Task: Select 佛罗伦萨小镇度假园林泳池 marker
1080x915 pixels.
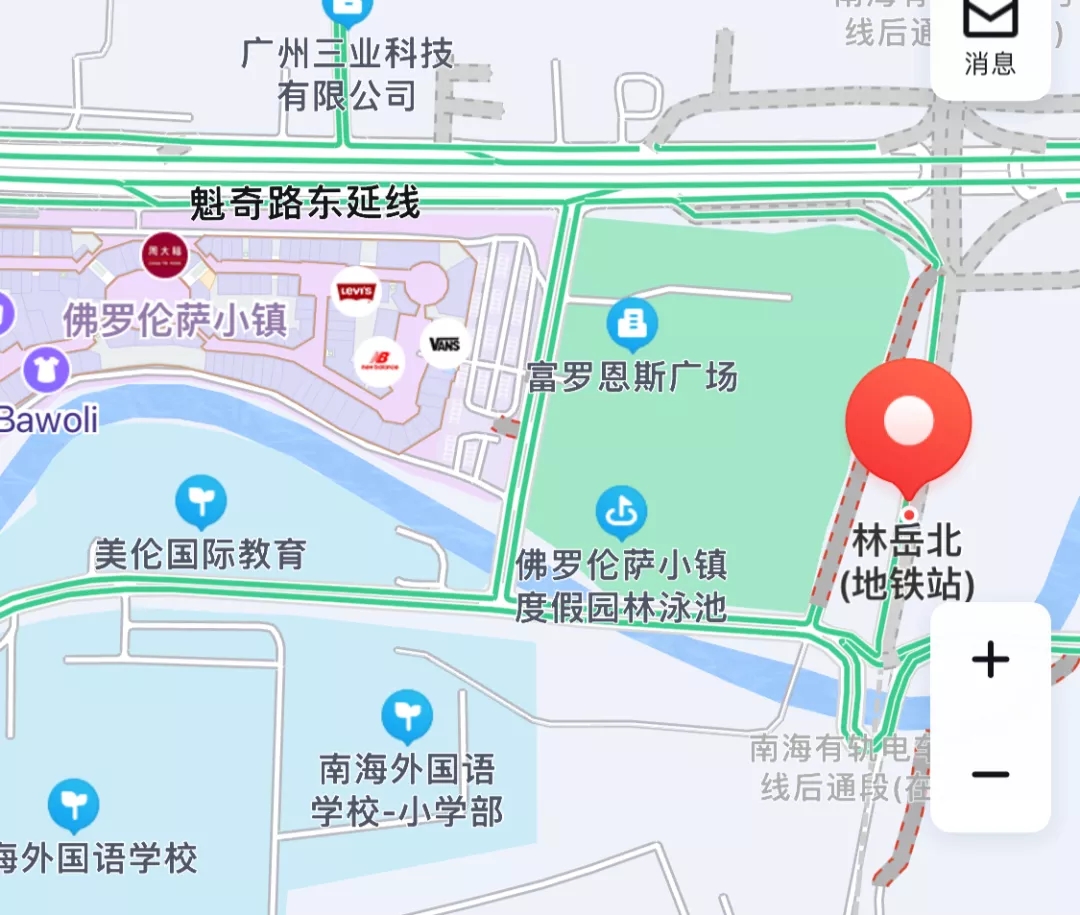Action: (621, 512)
